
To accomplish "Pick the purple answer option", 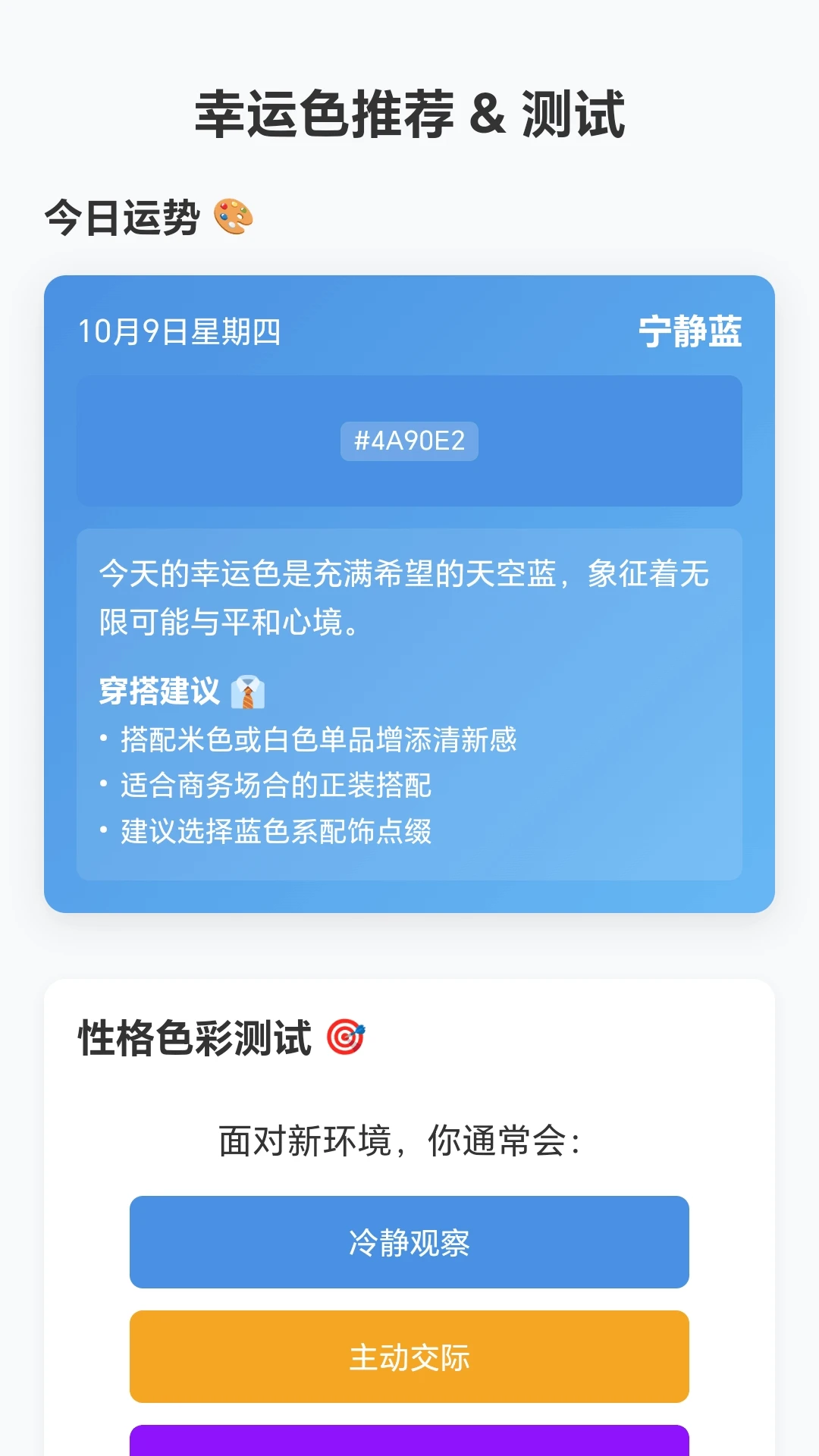I will pyautogui.click(x=409, y=1442).
